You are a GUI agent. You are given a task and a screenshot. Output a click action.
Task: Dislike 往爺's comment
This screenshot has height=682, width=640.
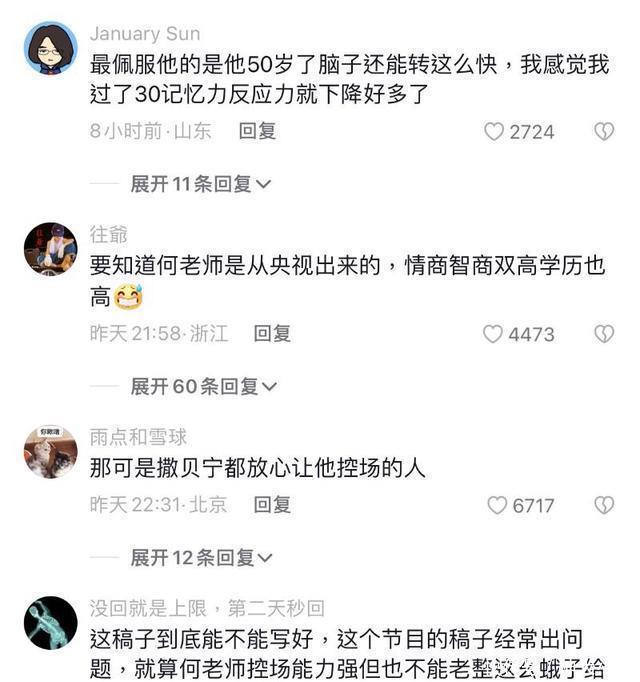603,334
